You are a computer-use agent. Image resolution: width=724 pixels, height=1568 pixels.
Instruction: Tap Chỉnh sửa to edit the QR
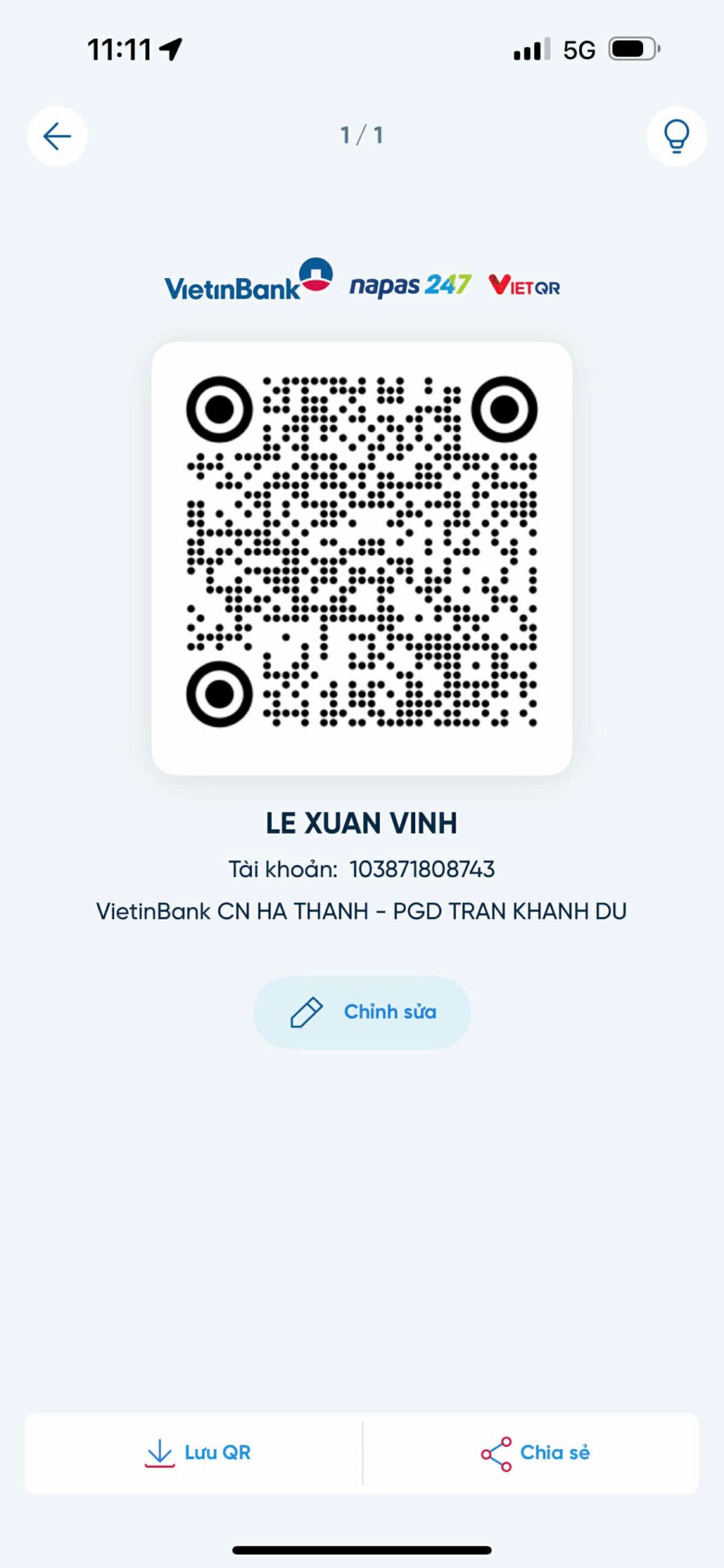[362, 1012]
